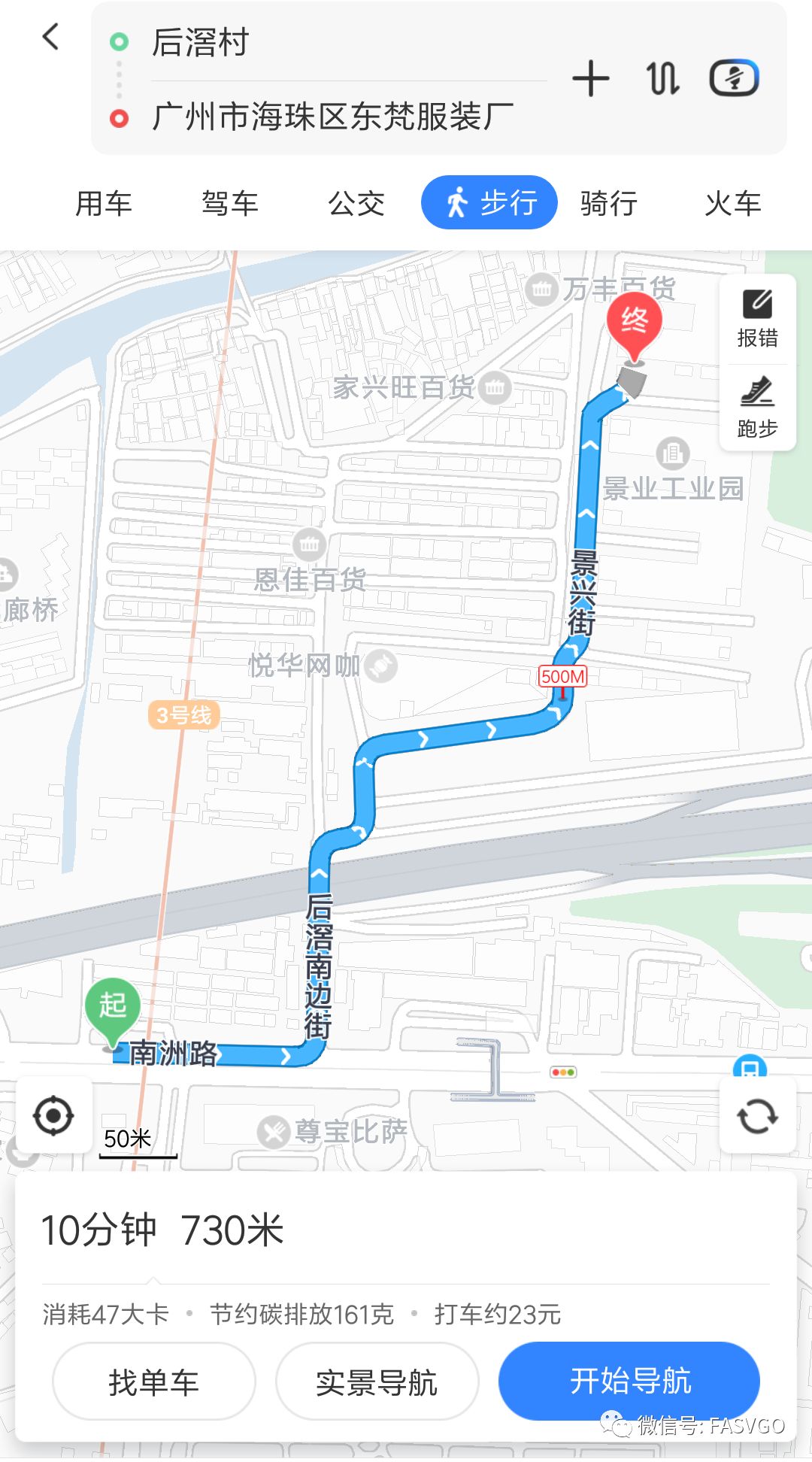Select the 步行 walking tab
The width and height of the screenshot is (812, 1462).
(x=489, y=202)
